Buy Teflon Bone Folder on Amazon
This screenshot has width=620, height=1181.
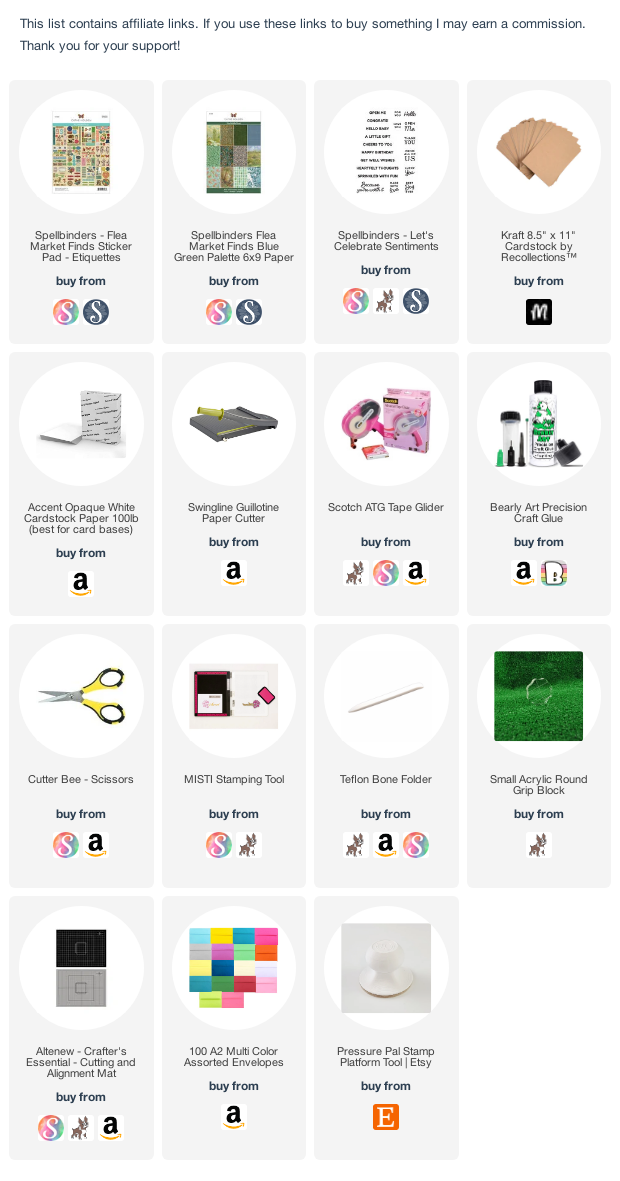point(386,844)
